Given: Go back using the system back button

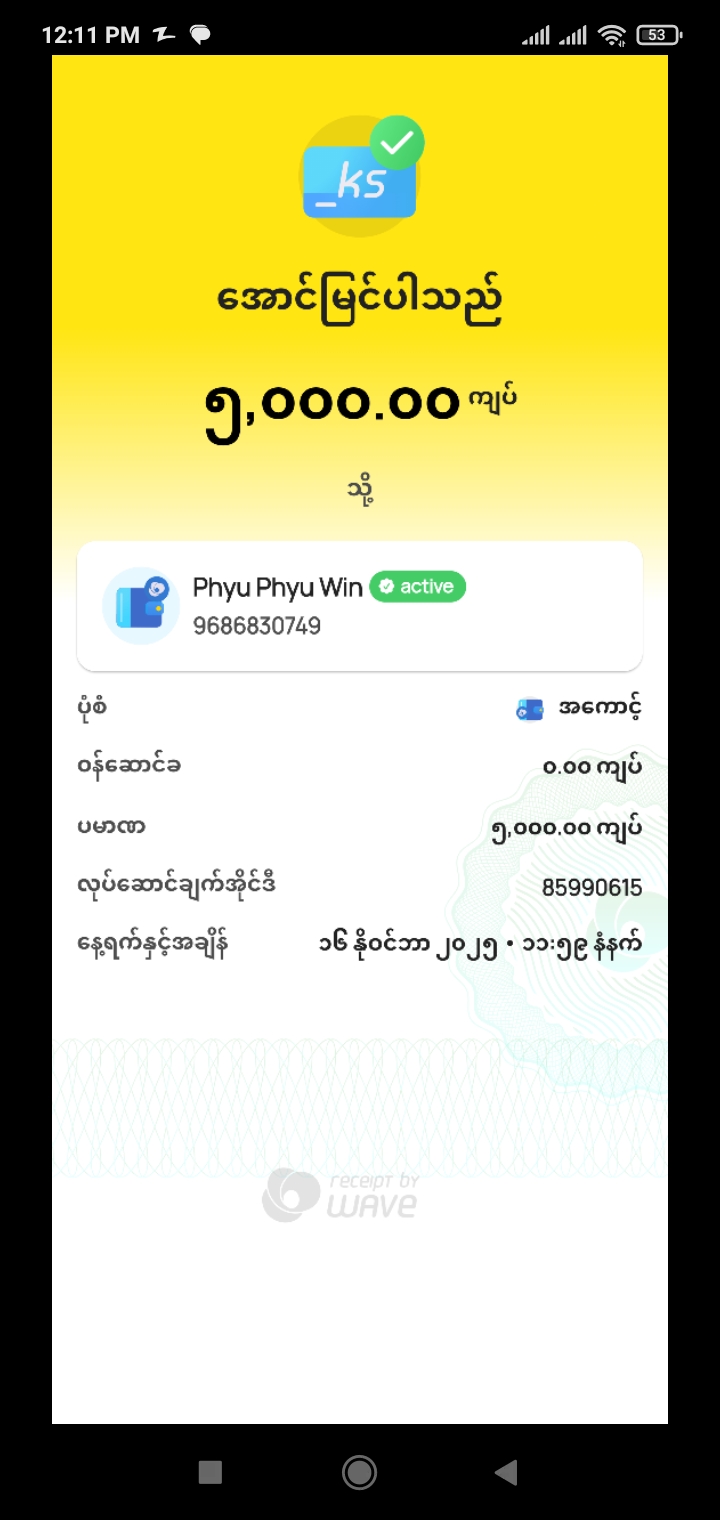Looking at the screenshot, I should (507, 1471).
